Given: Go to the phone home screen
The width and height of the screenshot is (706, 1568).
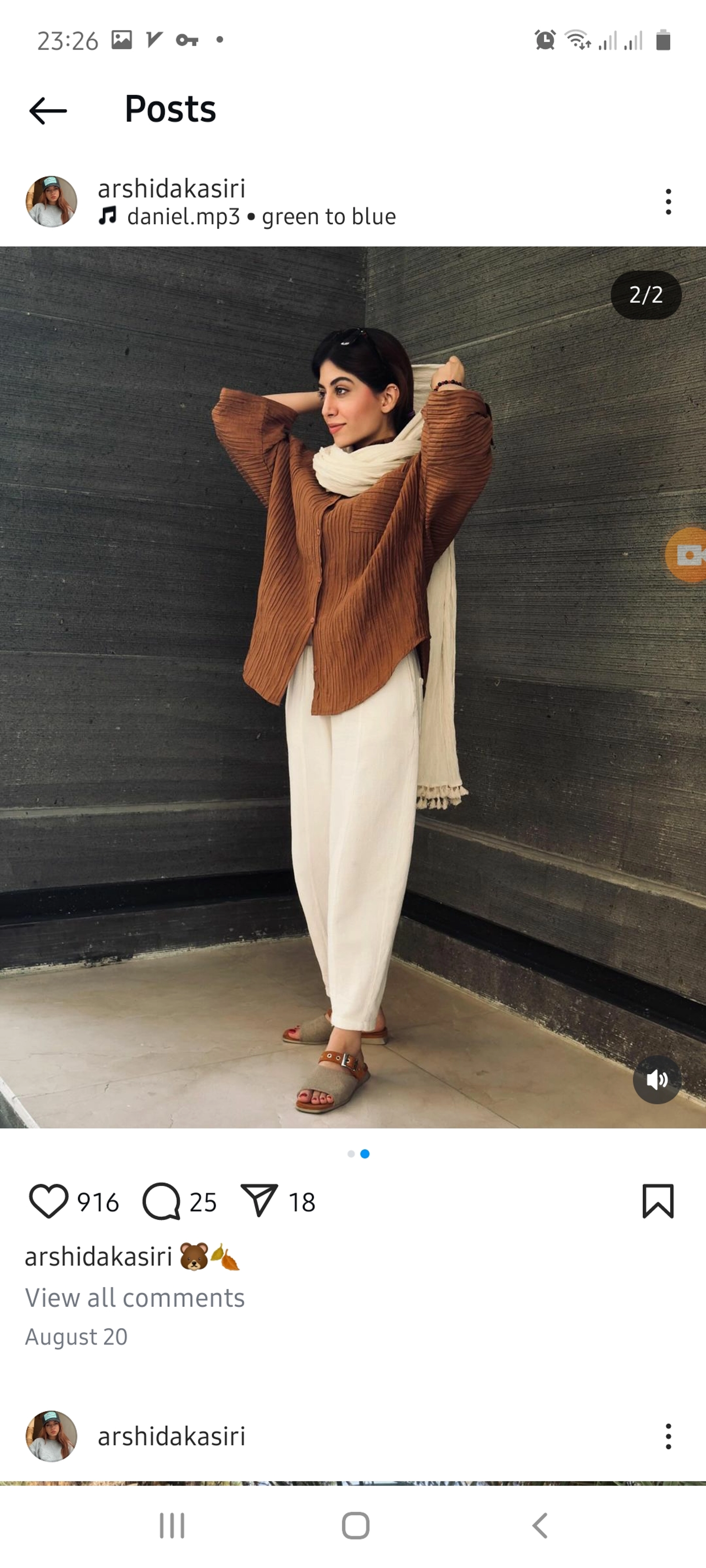Looking at the screenshot, I should point(355,1525).
